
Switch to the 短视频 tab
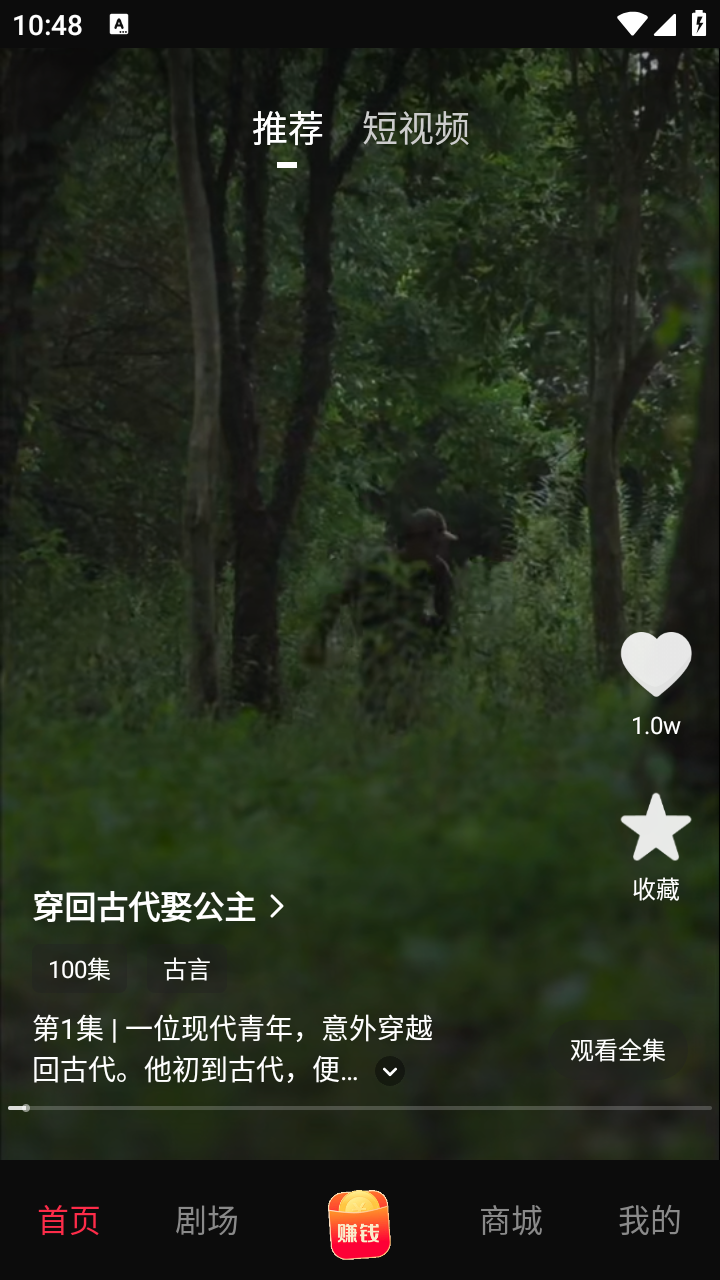pyautogui.click(x=415, y=128)
